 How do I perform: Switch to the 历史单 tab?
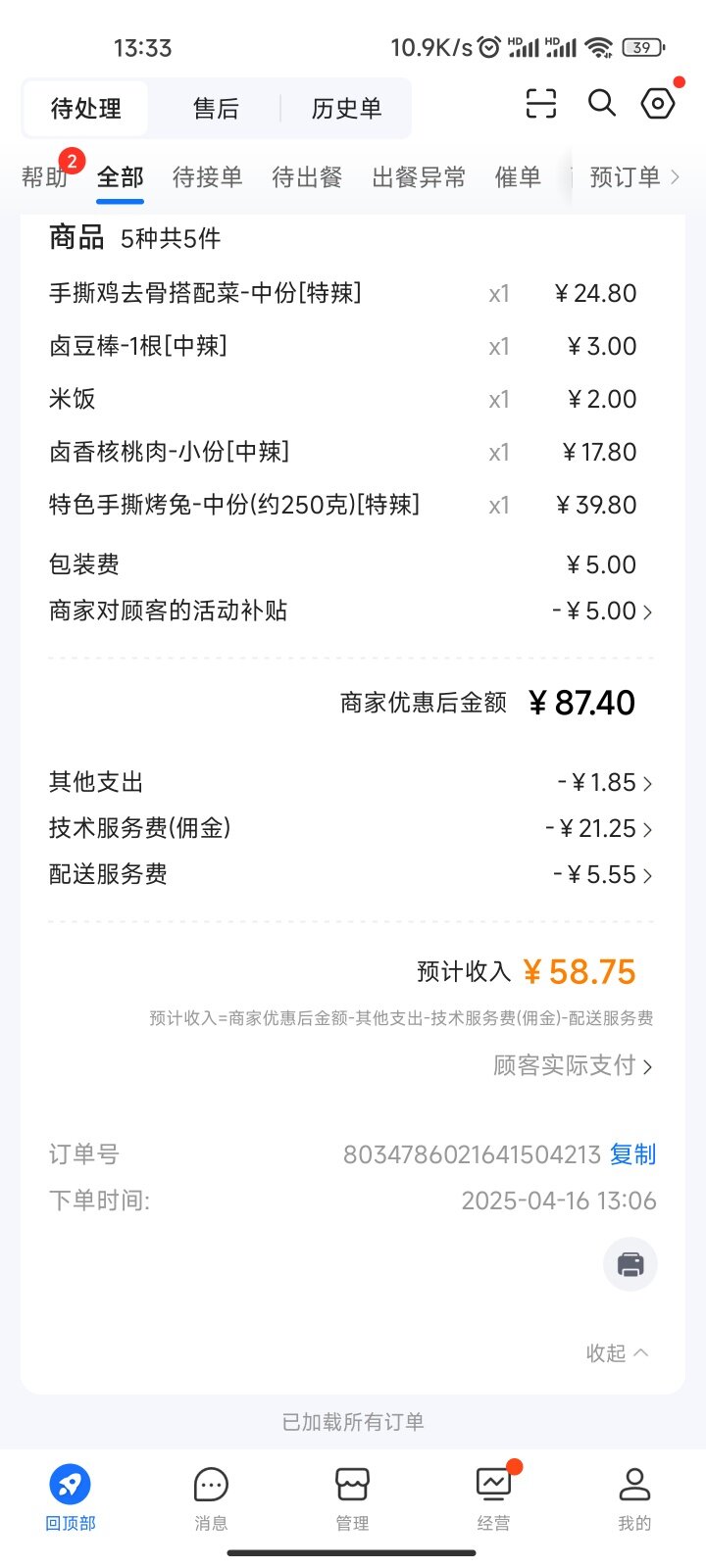(x=346, y=108)
